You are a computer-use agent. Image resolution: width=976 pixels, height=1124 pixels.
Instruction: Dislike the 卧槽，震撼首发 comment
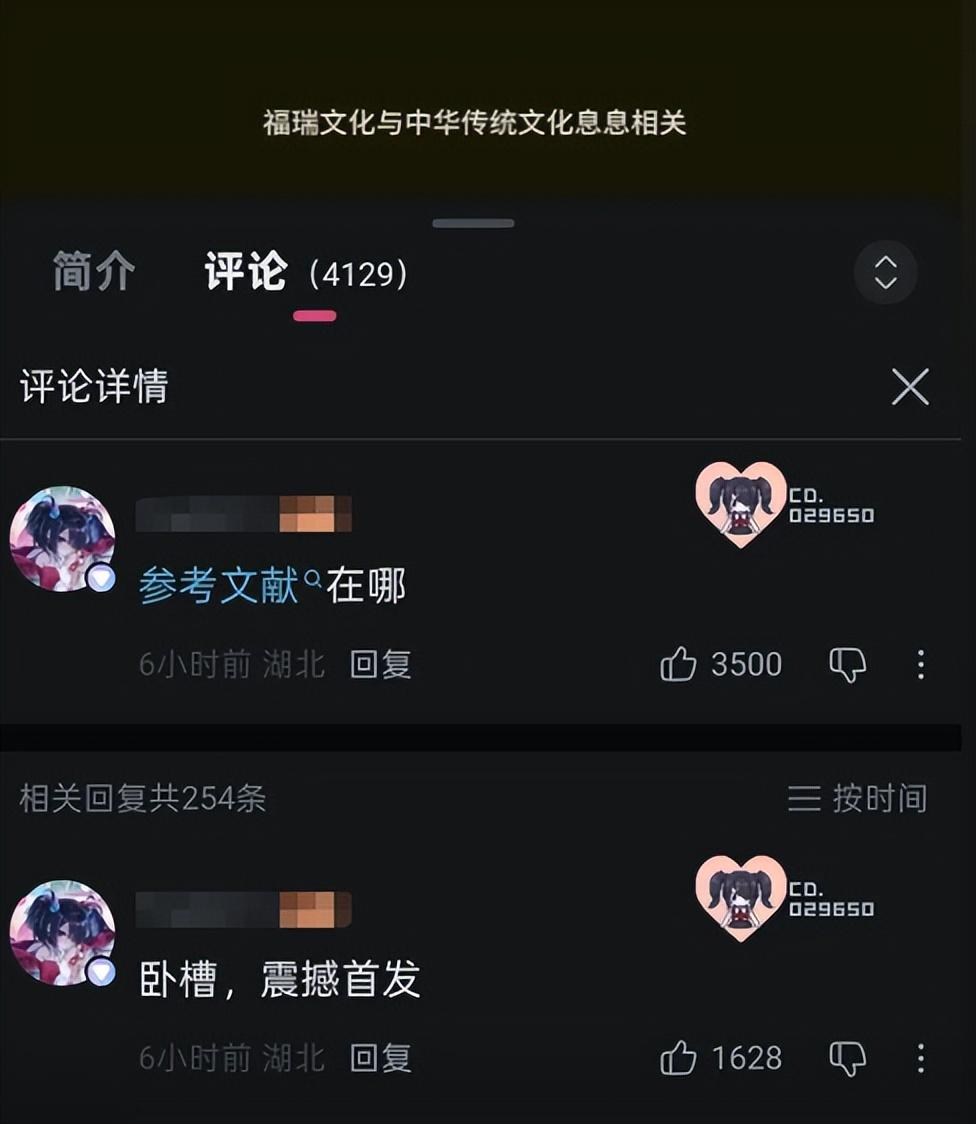(847, 1058)
